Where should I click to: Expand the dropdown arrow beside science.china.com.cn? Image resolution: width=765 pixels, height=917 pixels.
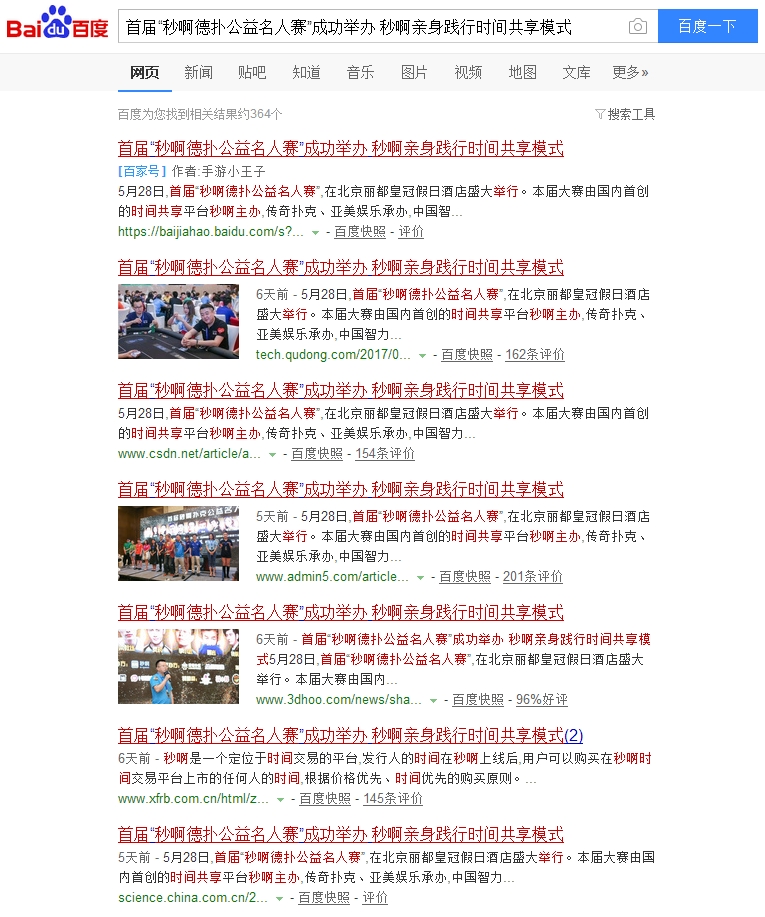click(280, 899)
